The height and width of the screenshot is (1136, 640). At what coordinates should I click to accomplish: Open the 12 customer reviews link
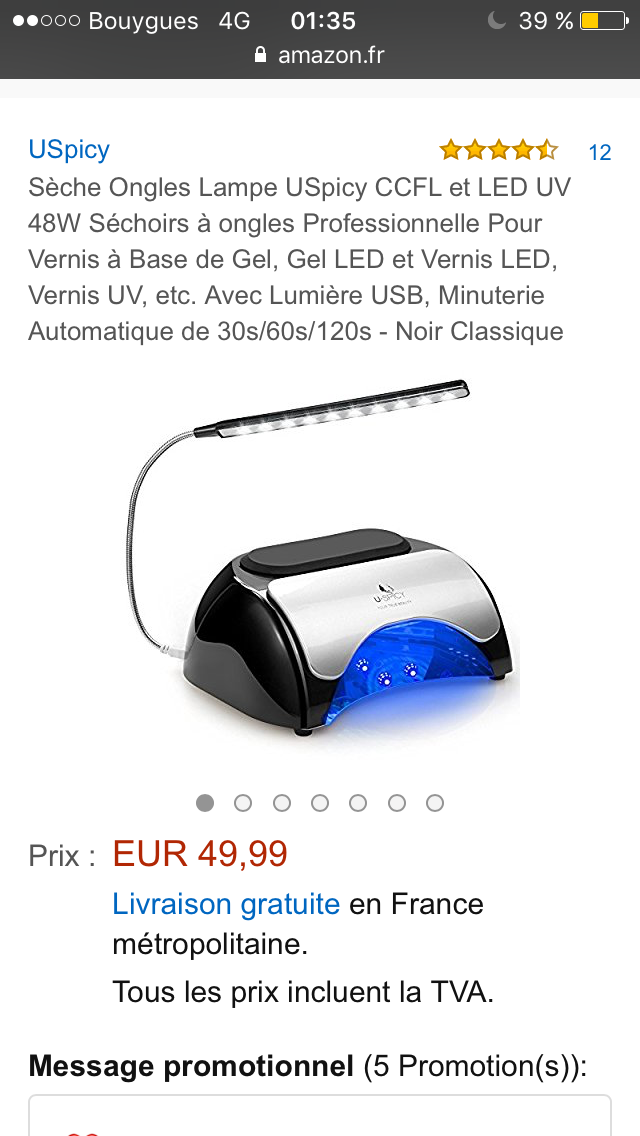(x=599, y=152)
